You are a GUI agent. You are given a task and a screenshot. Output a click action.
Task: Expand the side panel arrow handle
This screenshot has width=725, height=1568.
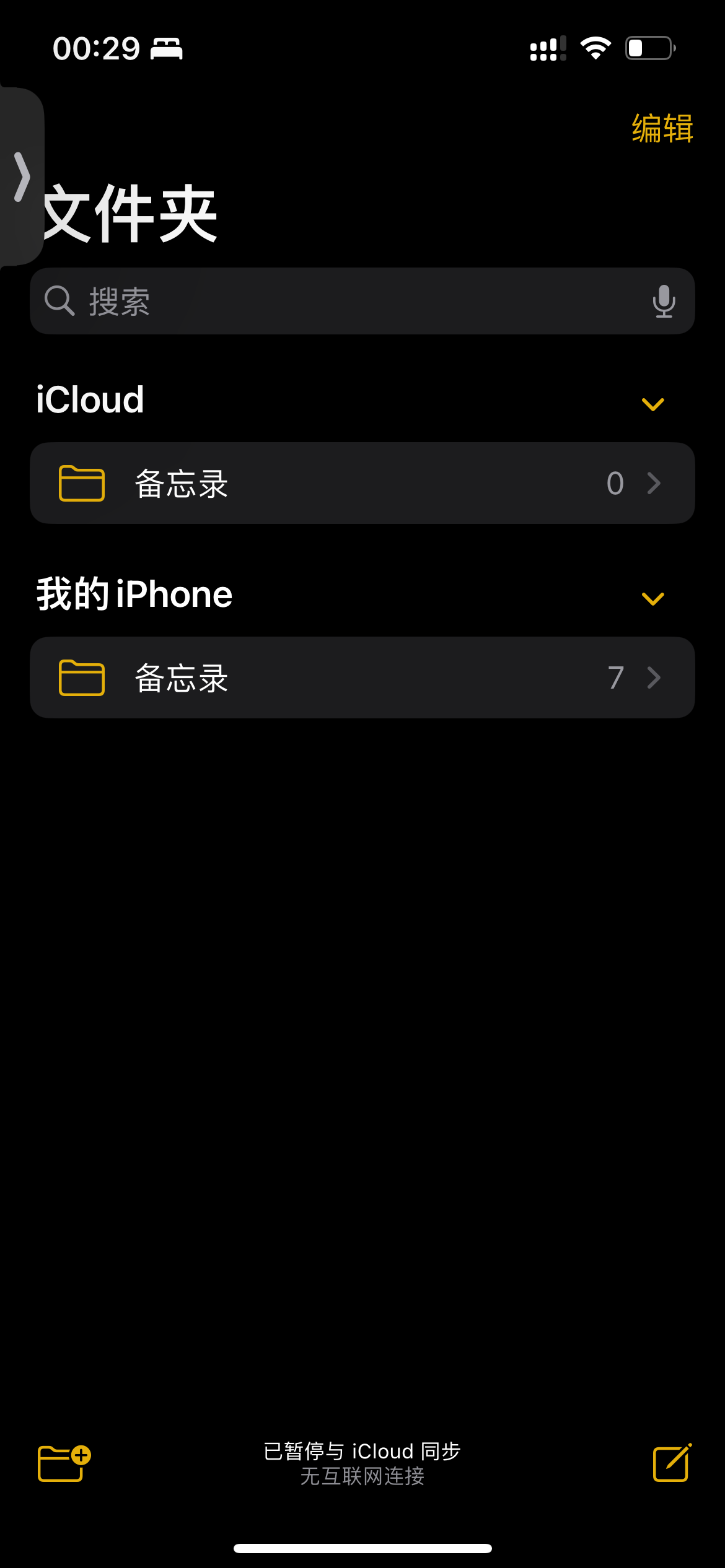tap(22, 177)
